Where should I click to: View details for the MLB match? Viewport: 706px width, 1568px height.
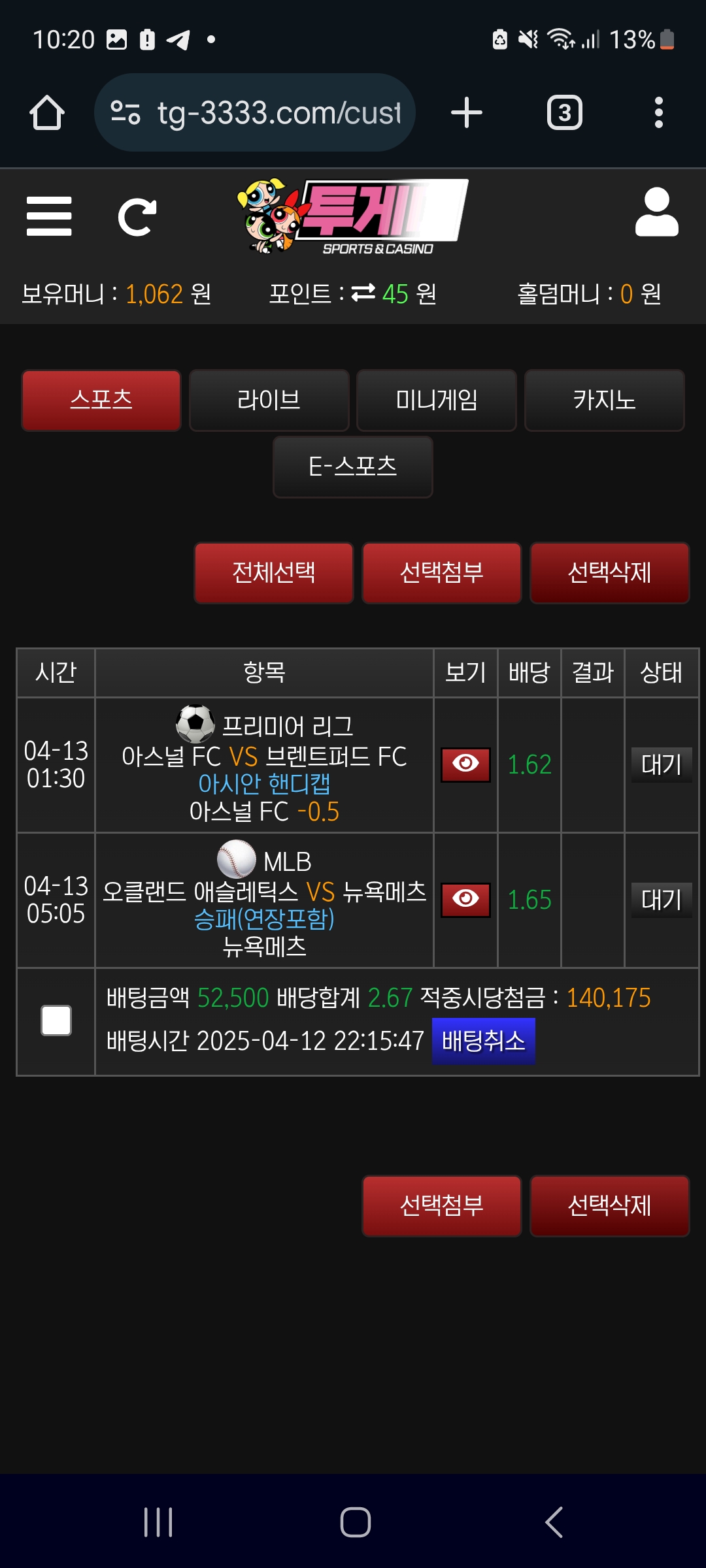pos(465,900)
